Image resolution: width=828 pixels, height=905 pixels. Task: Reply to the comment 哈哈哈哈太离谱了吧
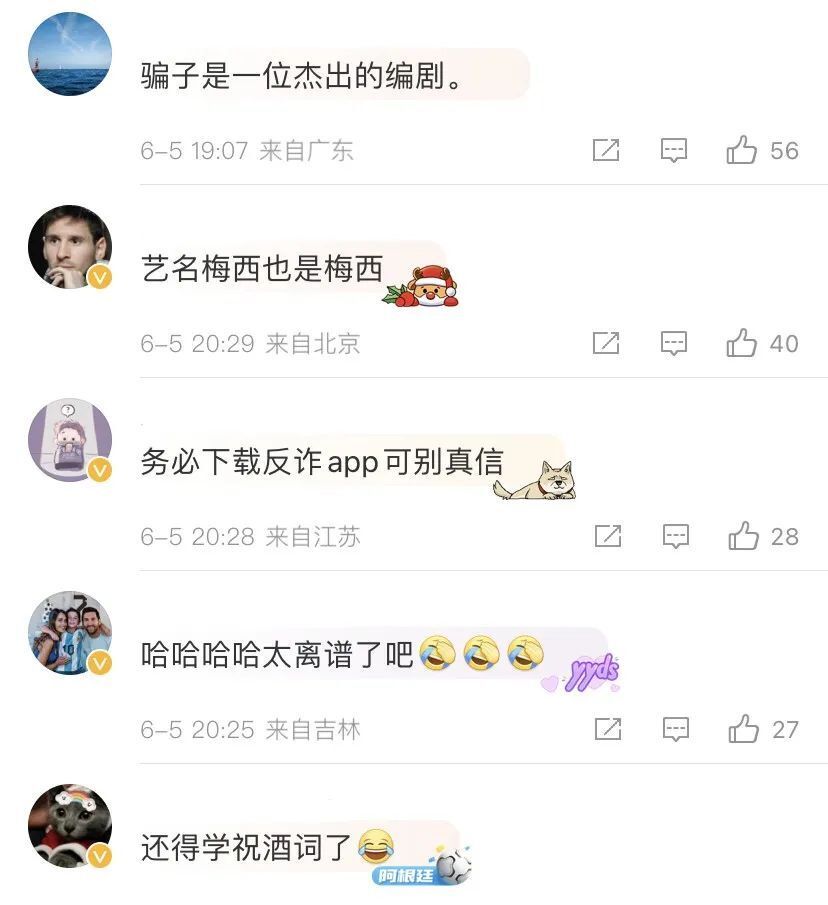[x=676, y=730]
